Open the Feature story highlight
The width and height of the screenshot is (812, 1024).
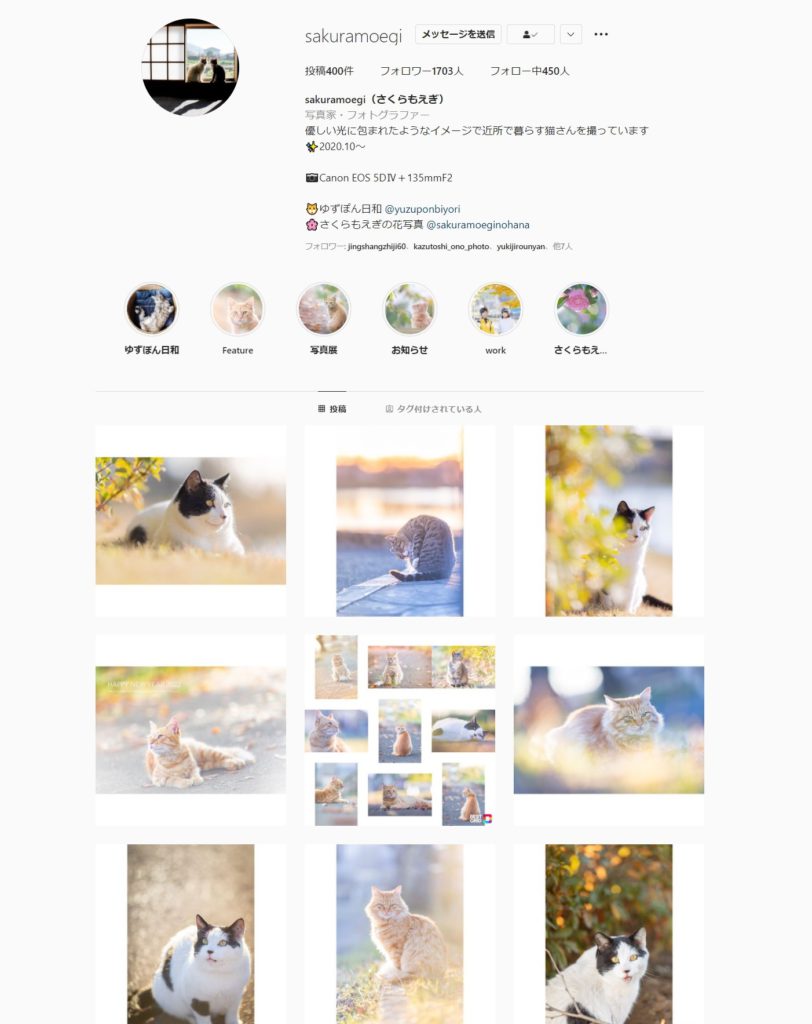tap(238, 319)
